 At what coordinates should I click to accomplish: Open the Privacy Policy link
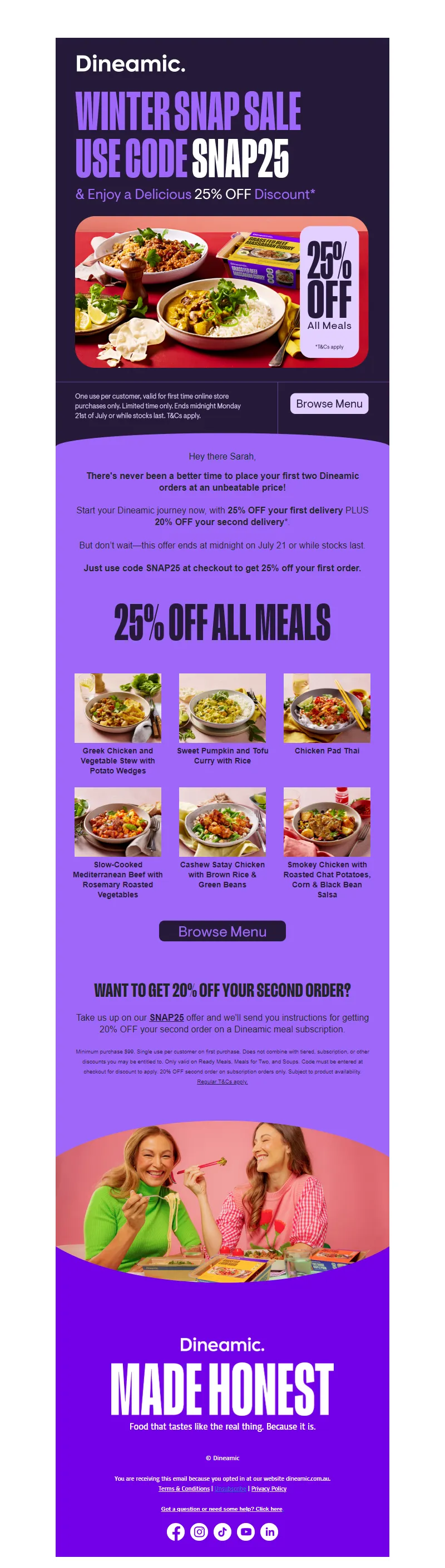[269, 1488]
